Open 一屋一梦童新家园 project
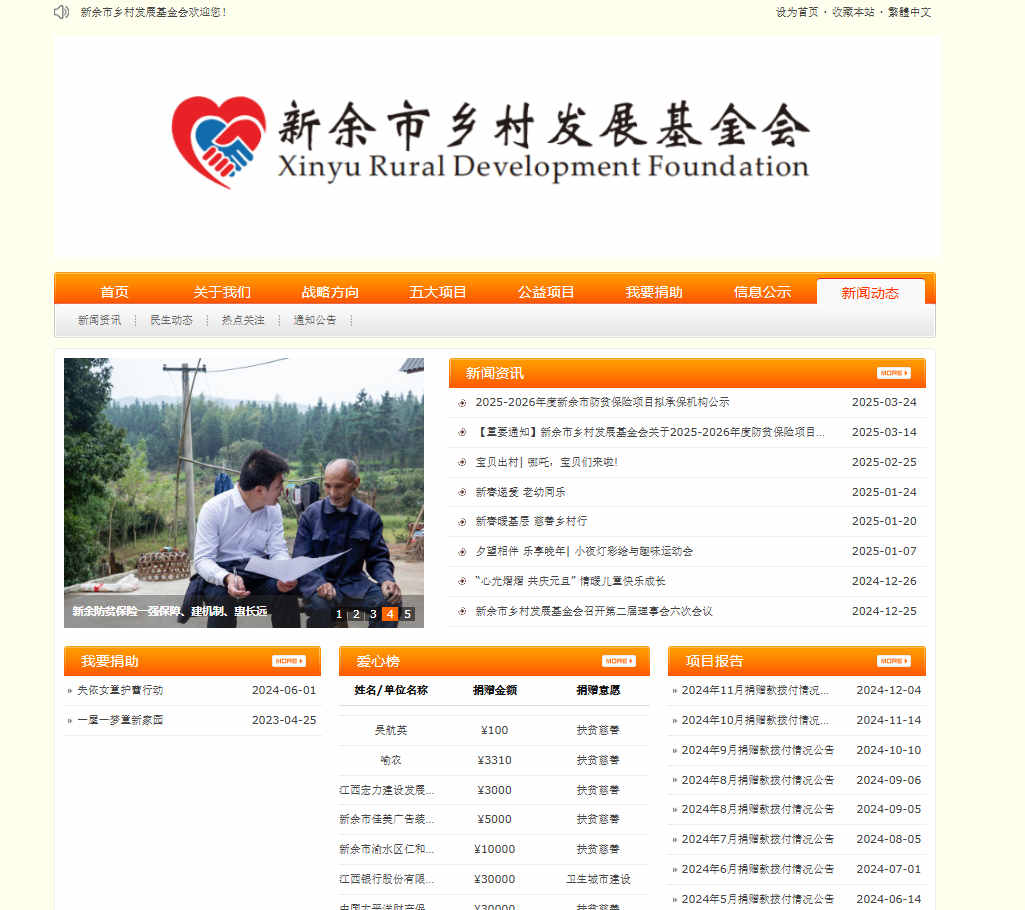The height and width of the screenshot is (910, 1025). (120, 720)
